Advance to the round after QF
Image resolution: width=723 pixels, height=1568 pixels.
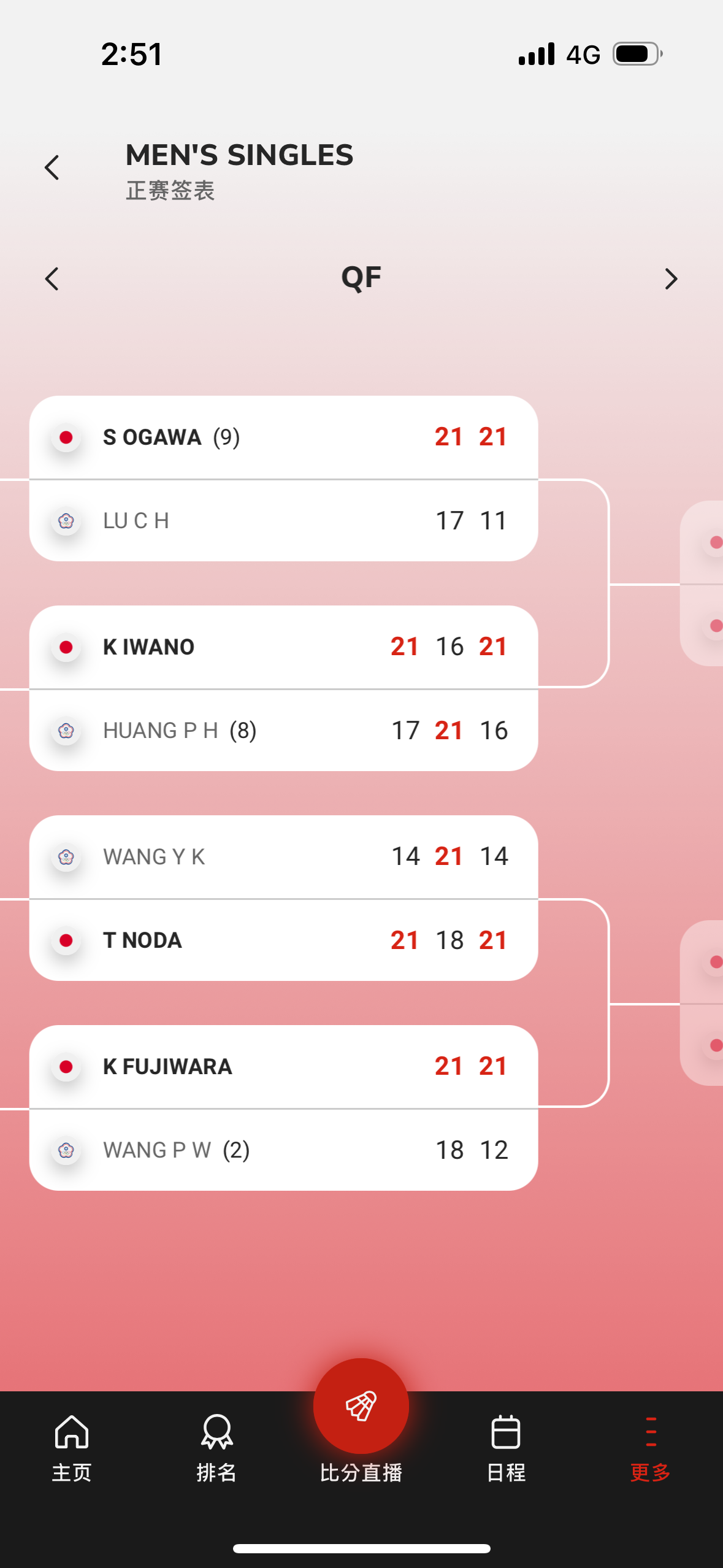(x=671, y=279)
